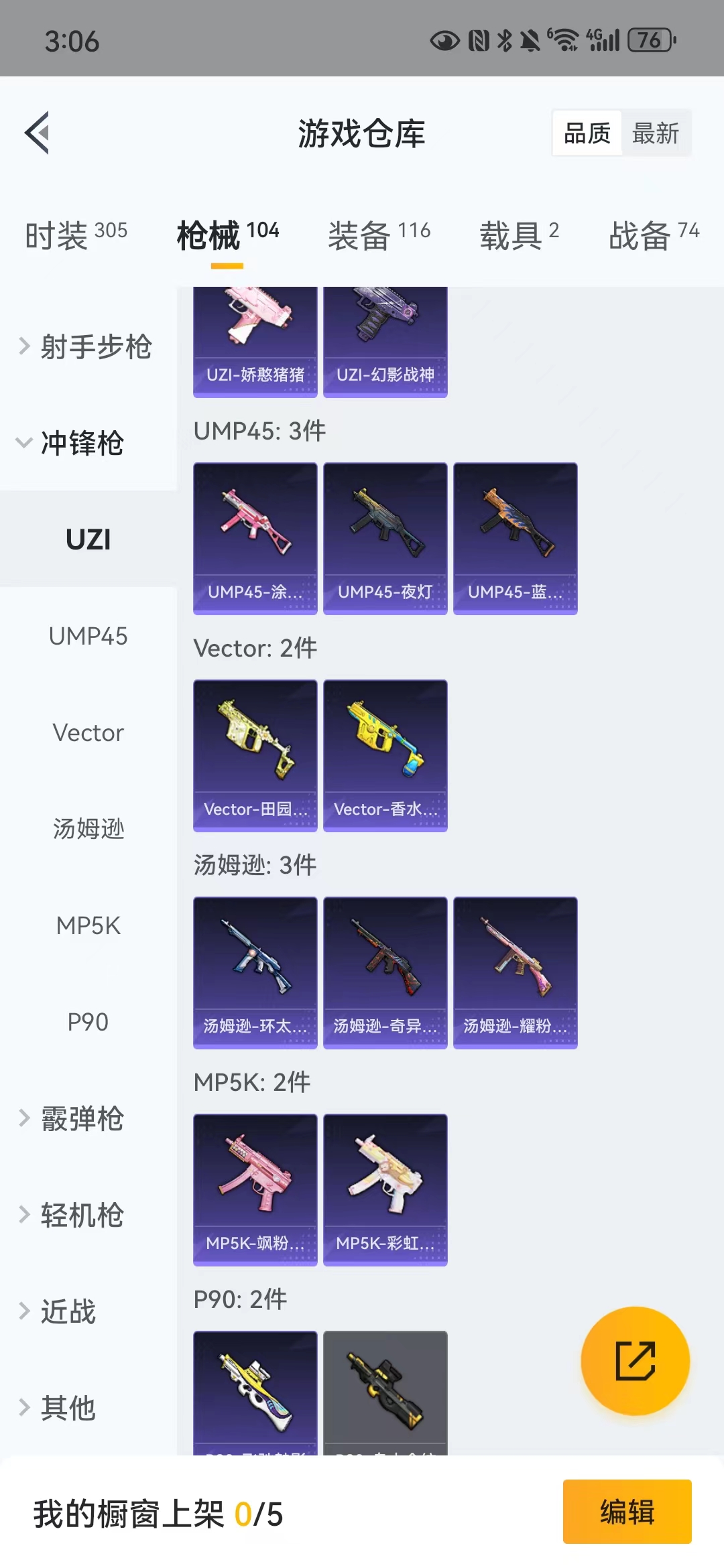
Task: Select the 品质 sort option
Action: 587,133
